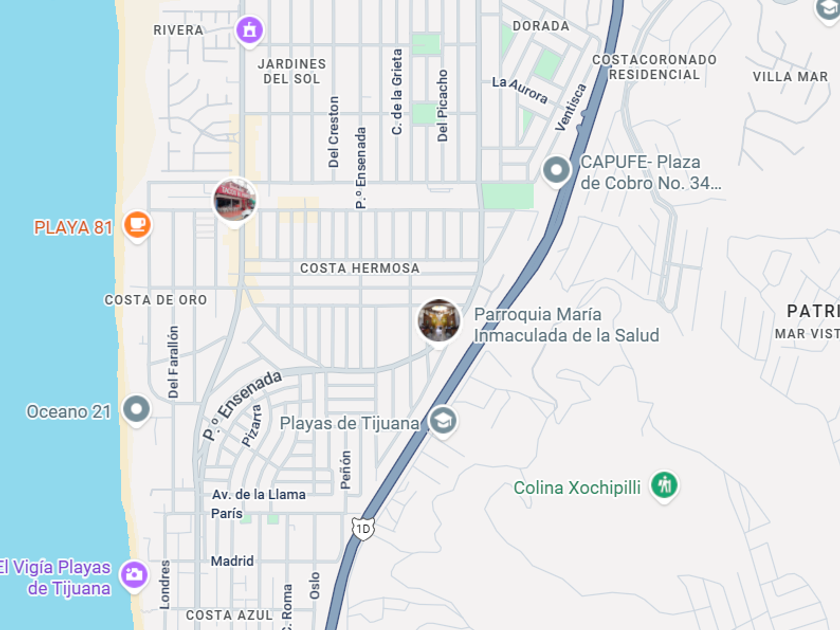The height and width of the screenshot is (630, 840).
Task: Select the Playas de Tijuana school marker
Action: 443,421
